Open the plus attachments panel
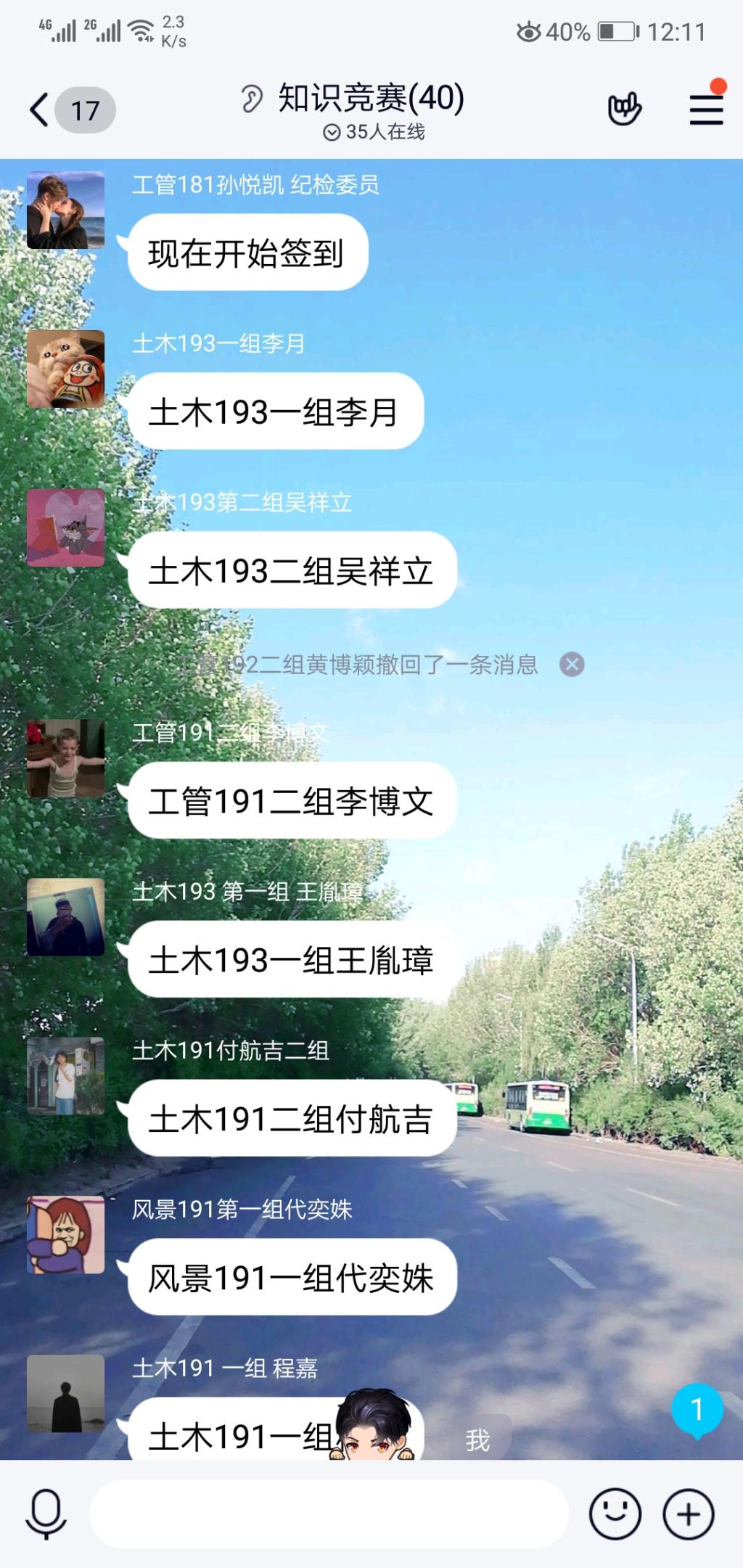 [x=689, y=1514]
